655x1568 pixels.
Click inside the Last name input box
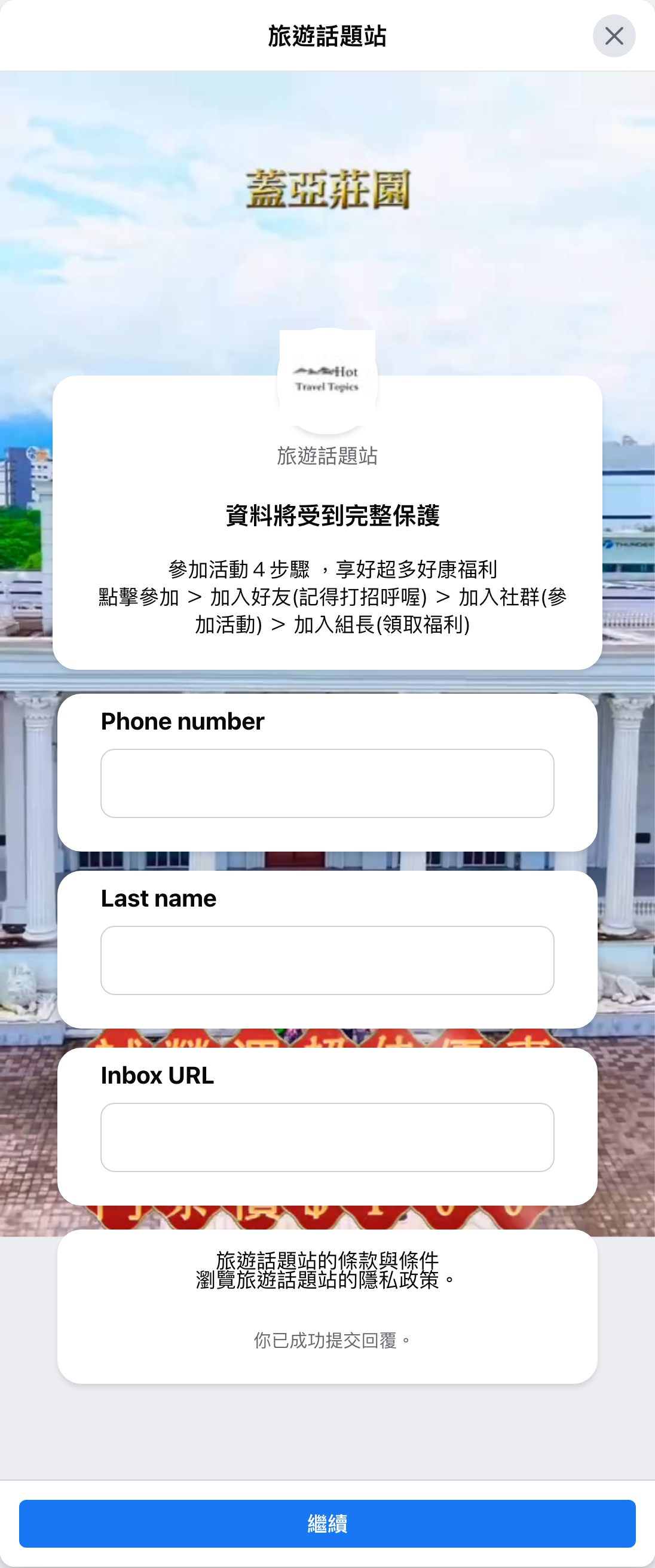327,960
